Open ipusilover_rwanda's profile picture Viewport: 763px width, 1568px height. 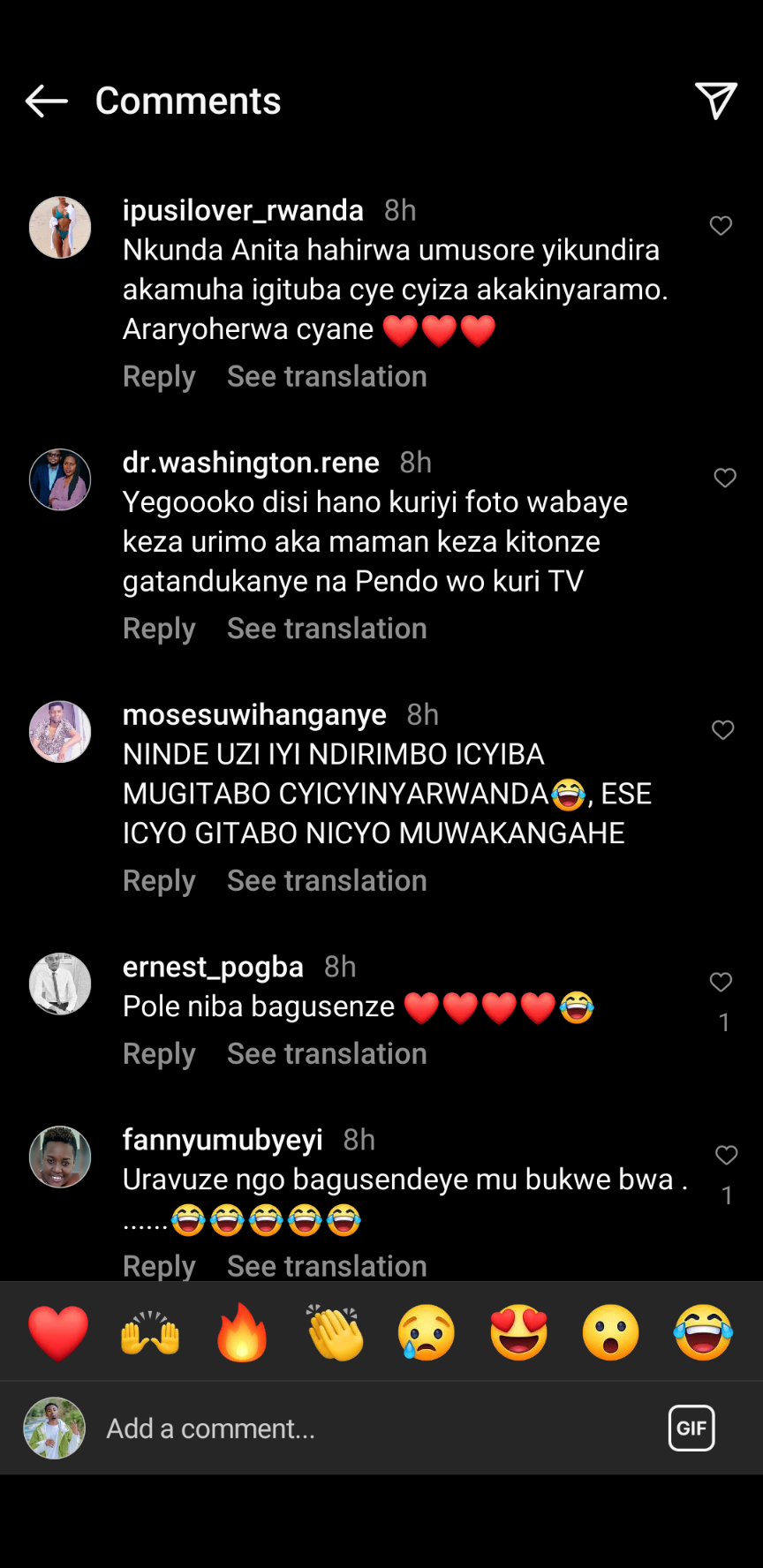pos(60,228)
